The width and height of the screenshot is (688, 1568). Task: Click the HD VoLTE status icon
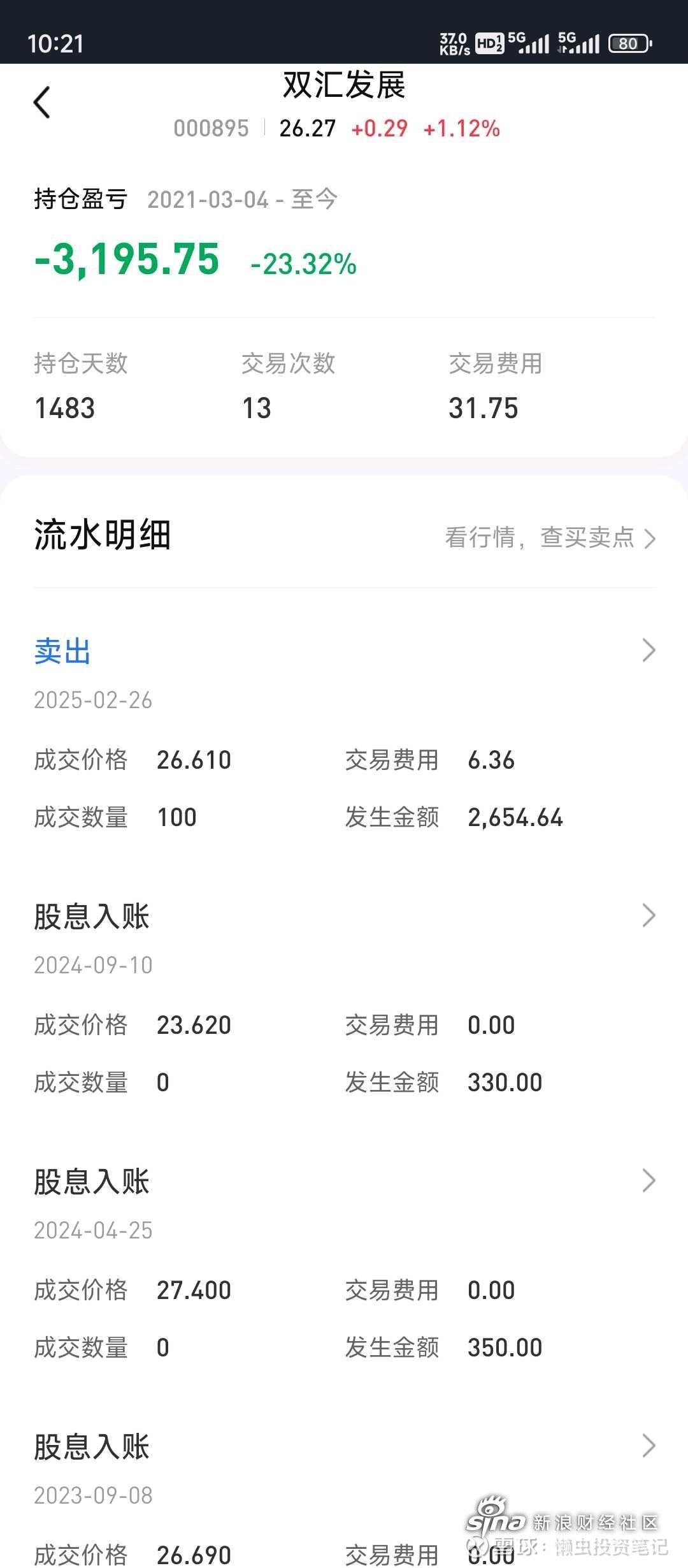point(488,42)
